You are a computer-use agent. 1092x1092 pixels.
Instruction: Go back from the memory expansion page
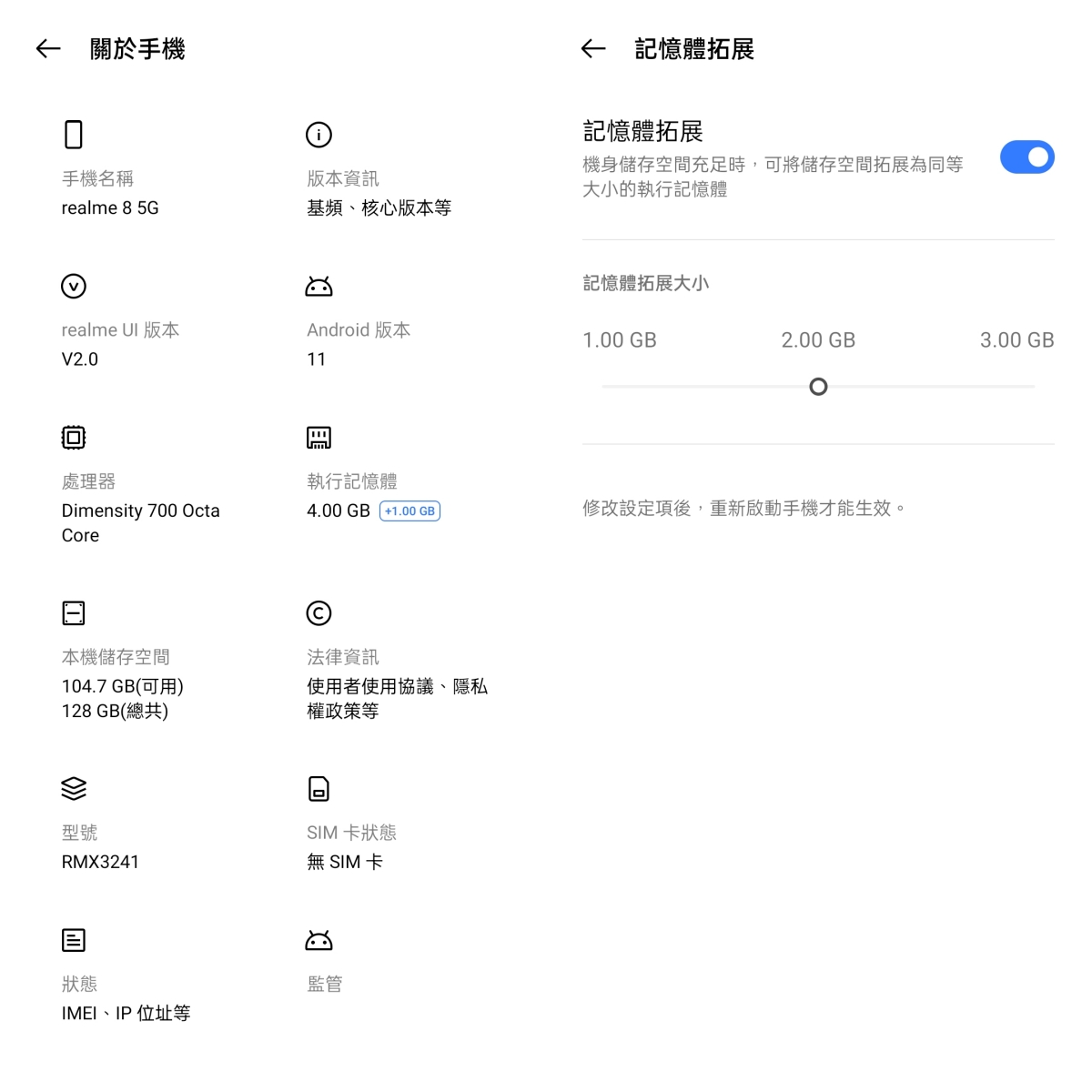(x=593, y=49)
